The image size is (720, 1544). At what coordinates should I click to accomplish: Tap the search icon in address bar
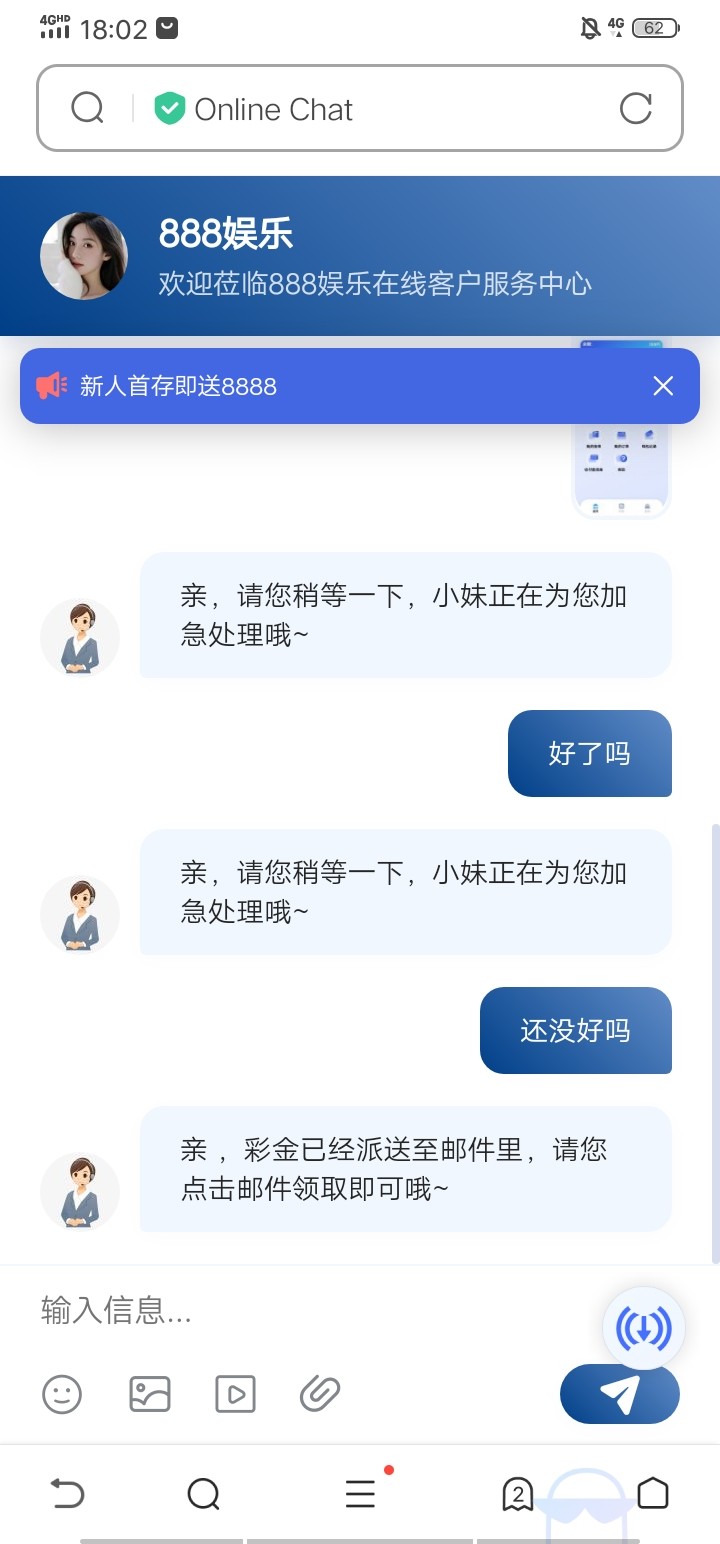point(88,108)
